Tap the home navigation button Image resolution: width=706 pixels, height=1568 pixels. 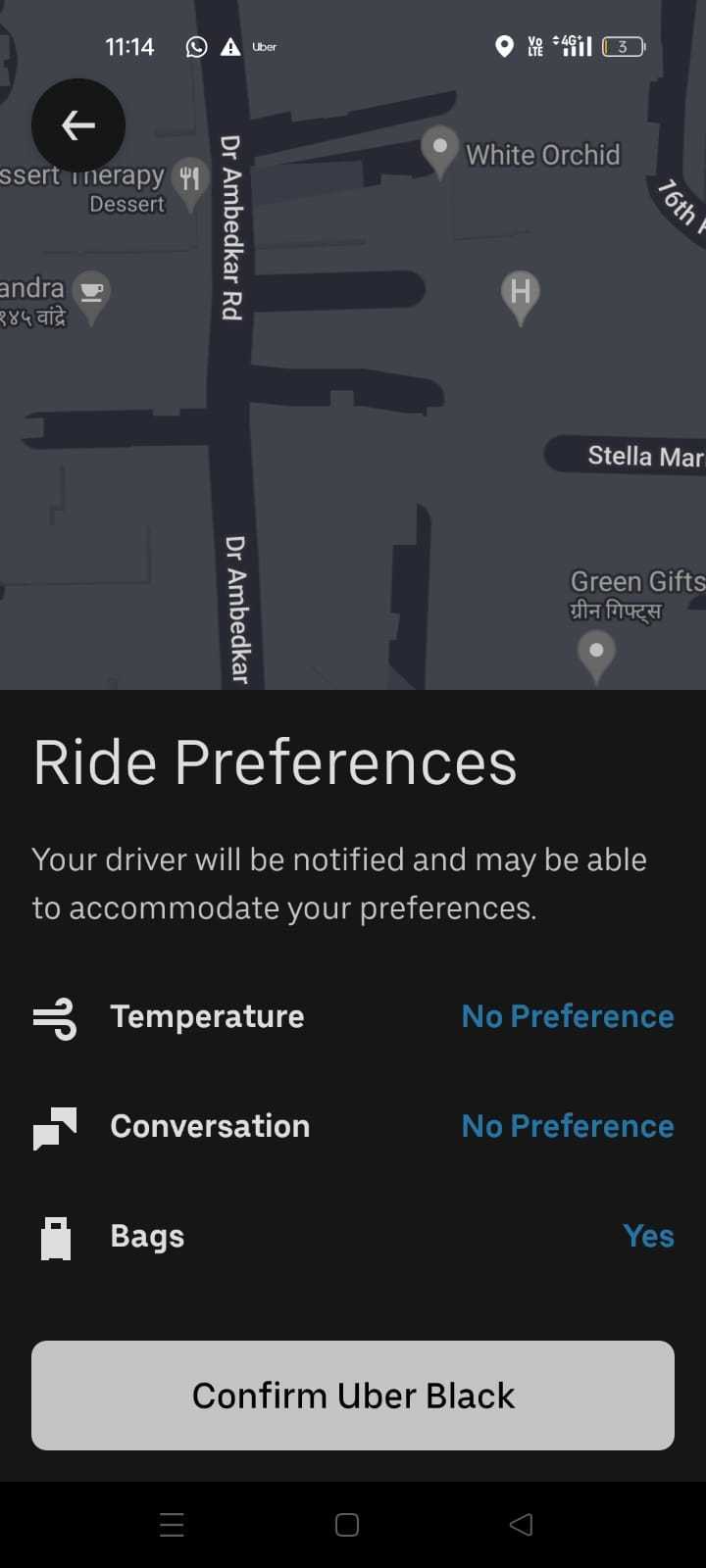pyautogui.click(x=346, y=1524)
